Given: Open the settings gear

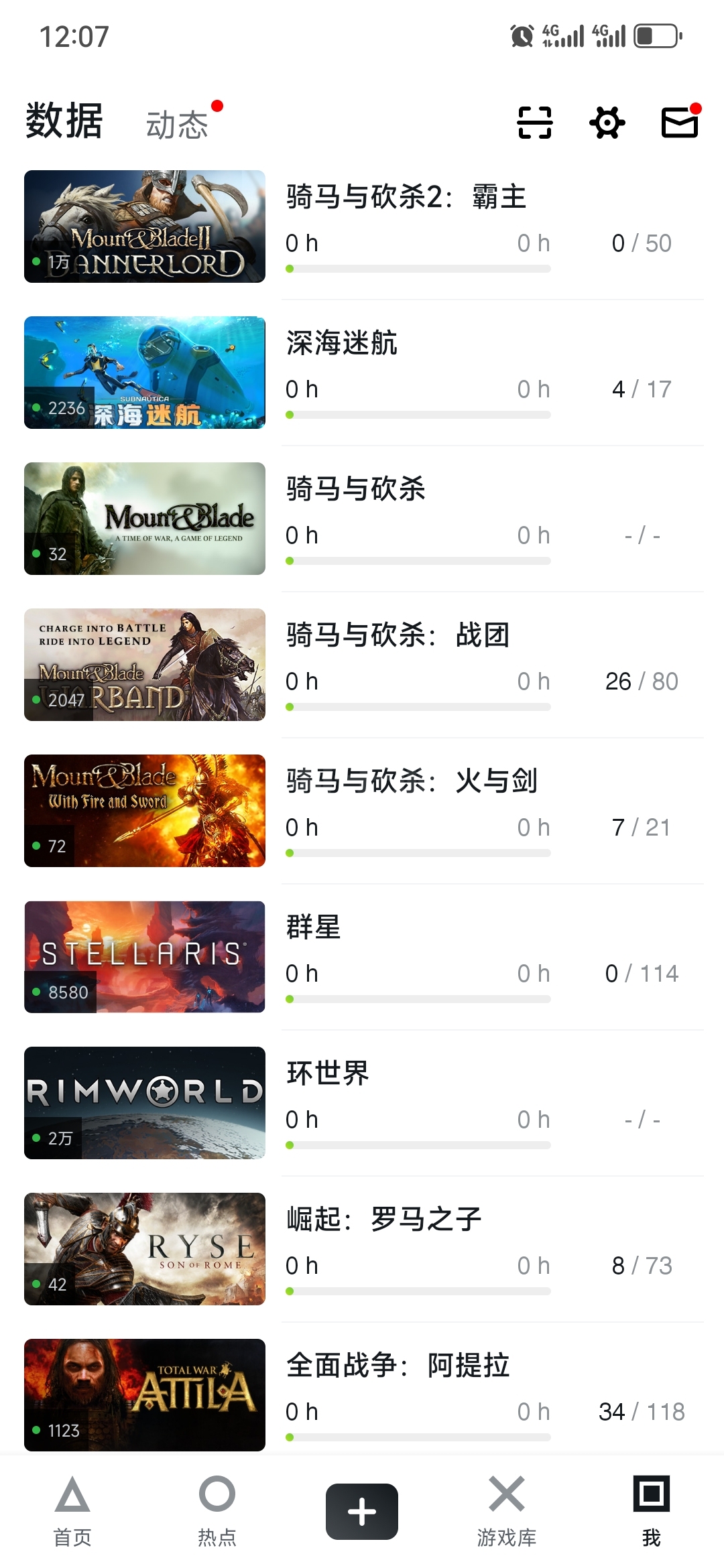Looking at the screenshot, I should [x=607, y=123].
